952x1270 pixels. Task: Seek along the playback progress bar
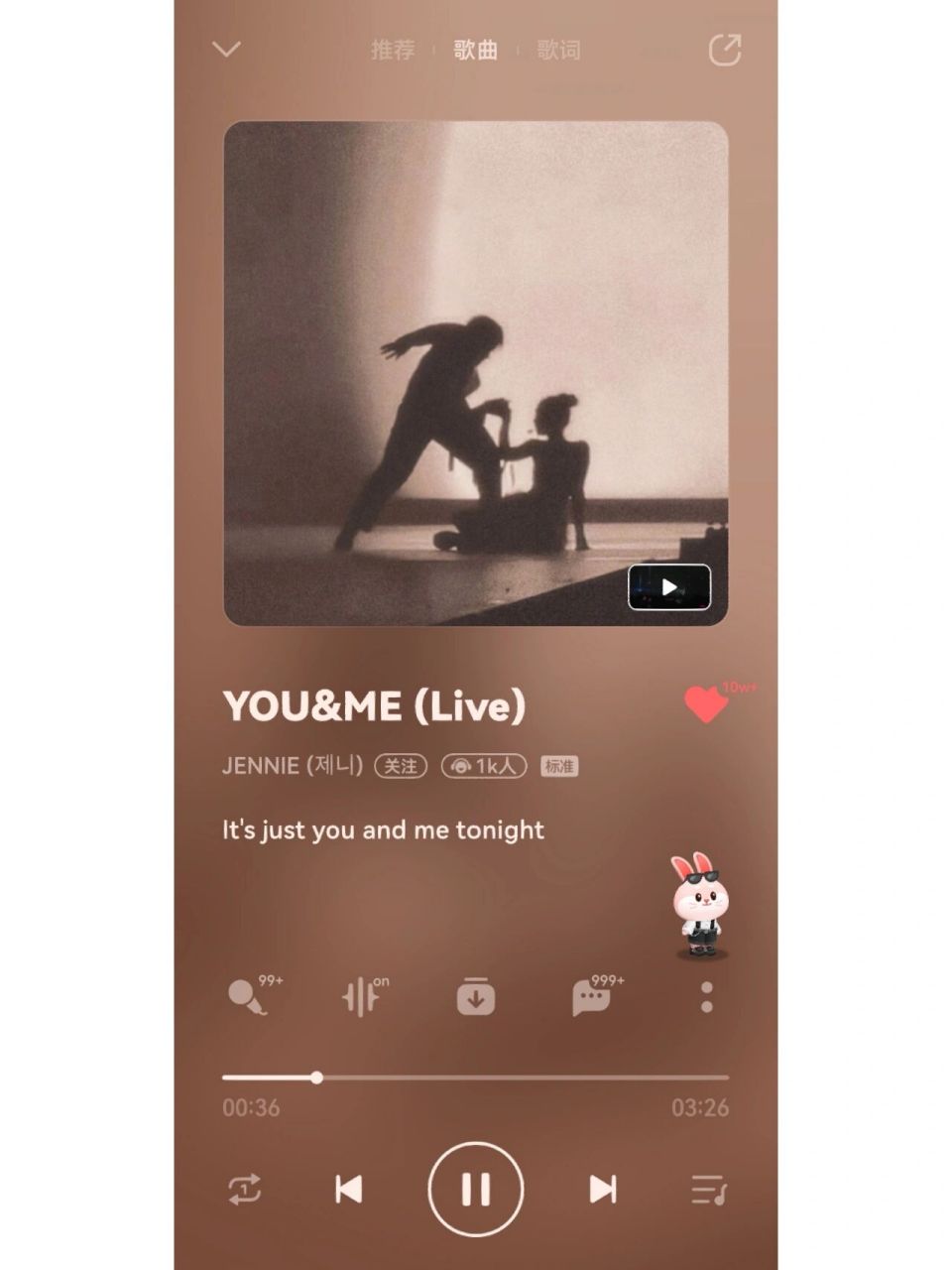(476, 1078)
